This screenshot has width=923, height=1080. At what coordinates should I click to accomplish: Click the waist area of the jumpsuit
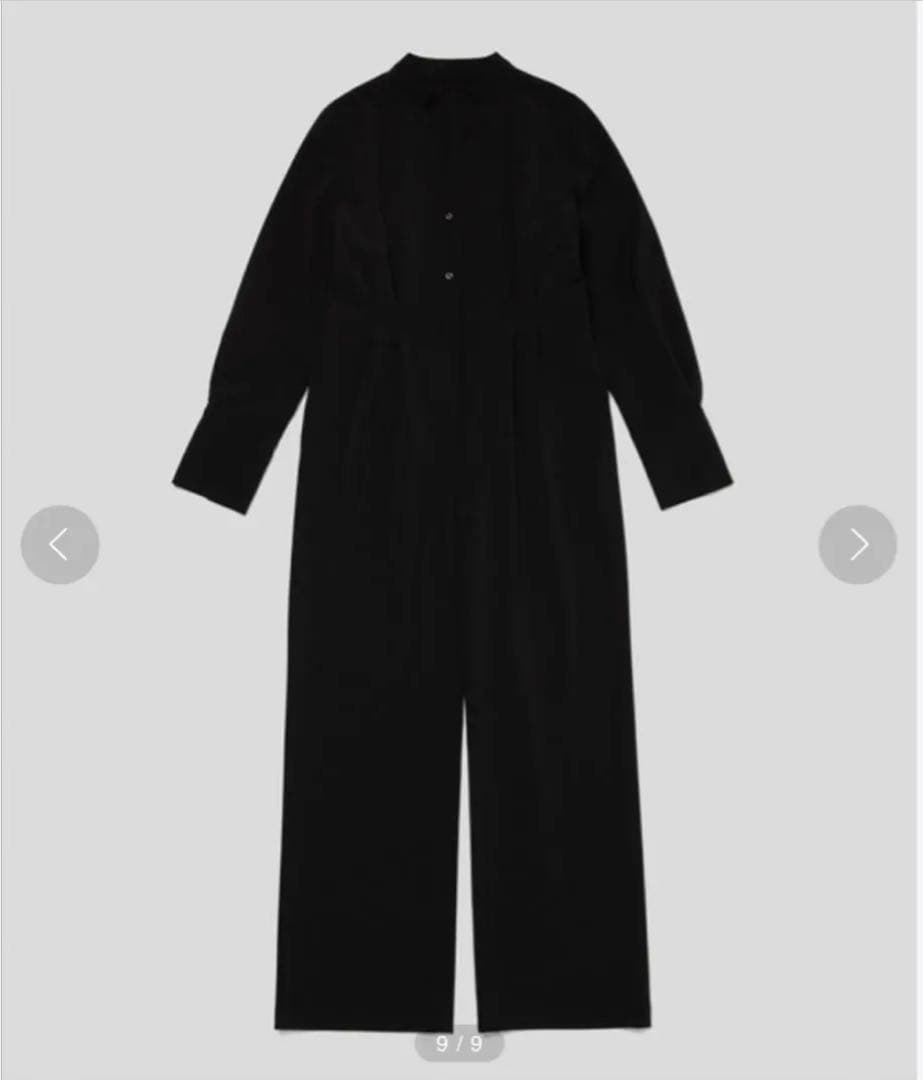click(450, 330)
